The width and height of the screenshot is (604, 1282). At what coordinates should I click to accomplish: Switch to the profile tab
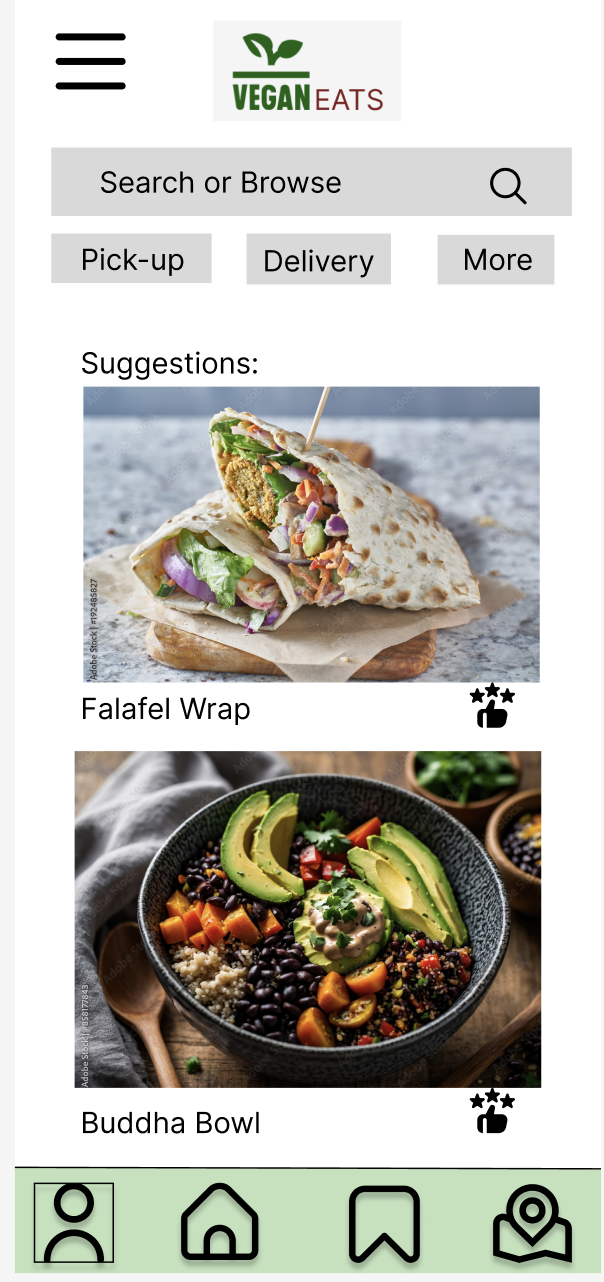pos(74,1222)
